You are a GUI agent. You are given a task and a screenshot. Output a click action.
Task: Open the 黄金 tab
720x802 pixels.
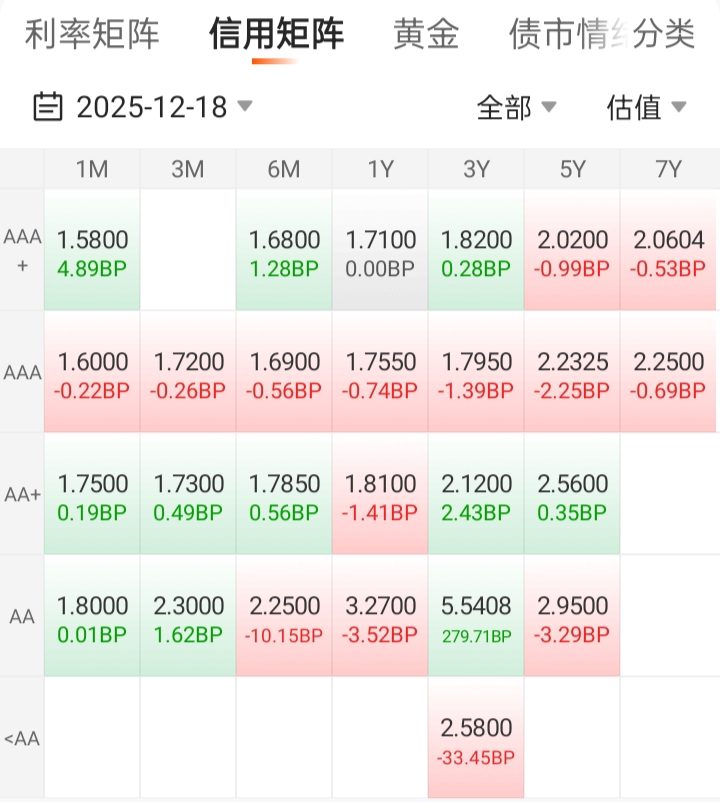pos(426,34)
